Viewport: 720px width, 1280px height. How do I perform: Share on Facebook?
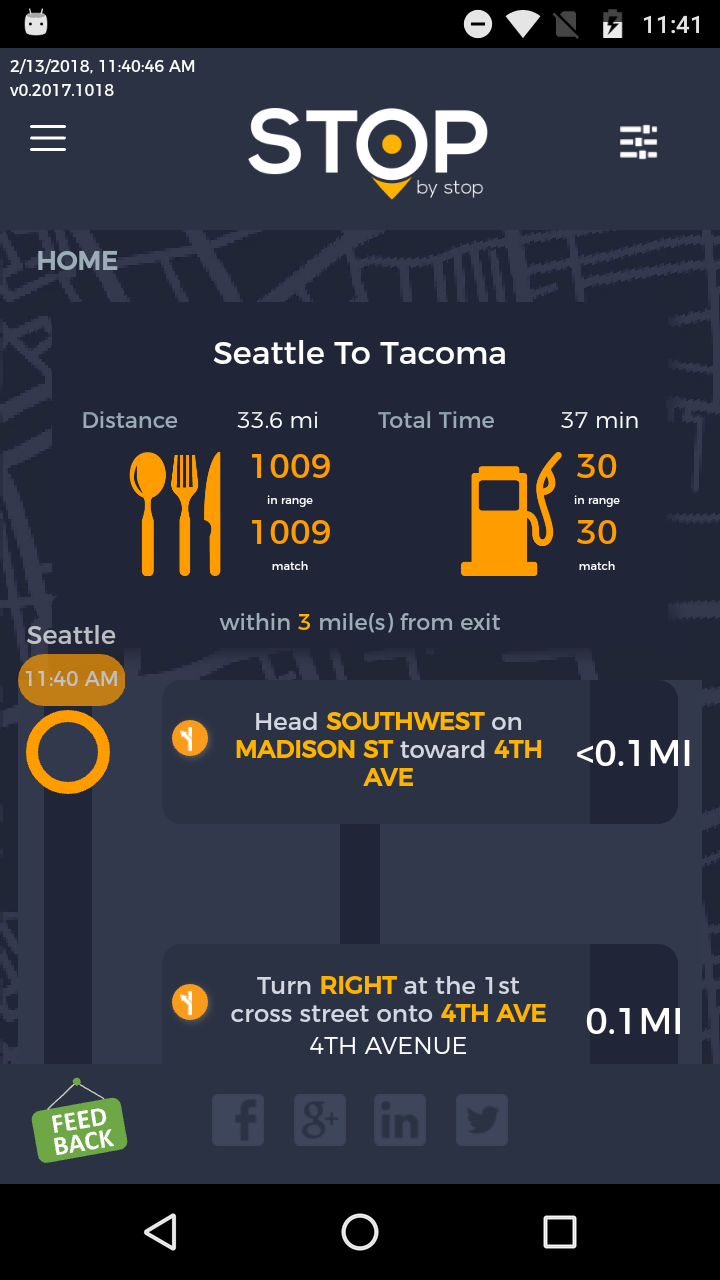[238, 1120]
